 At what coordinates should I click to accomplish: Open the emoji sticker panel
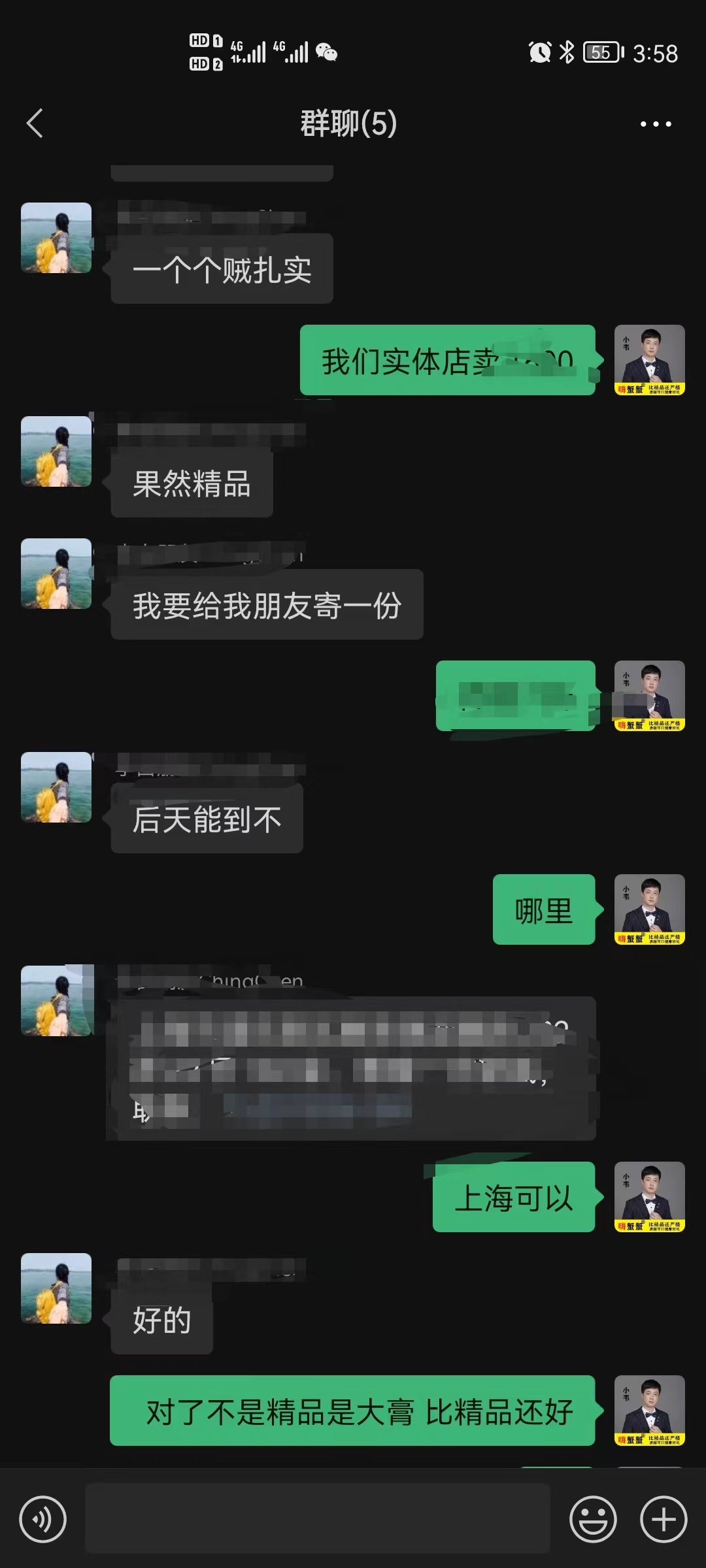tap(594, 1520)
